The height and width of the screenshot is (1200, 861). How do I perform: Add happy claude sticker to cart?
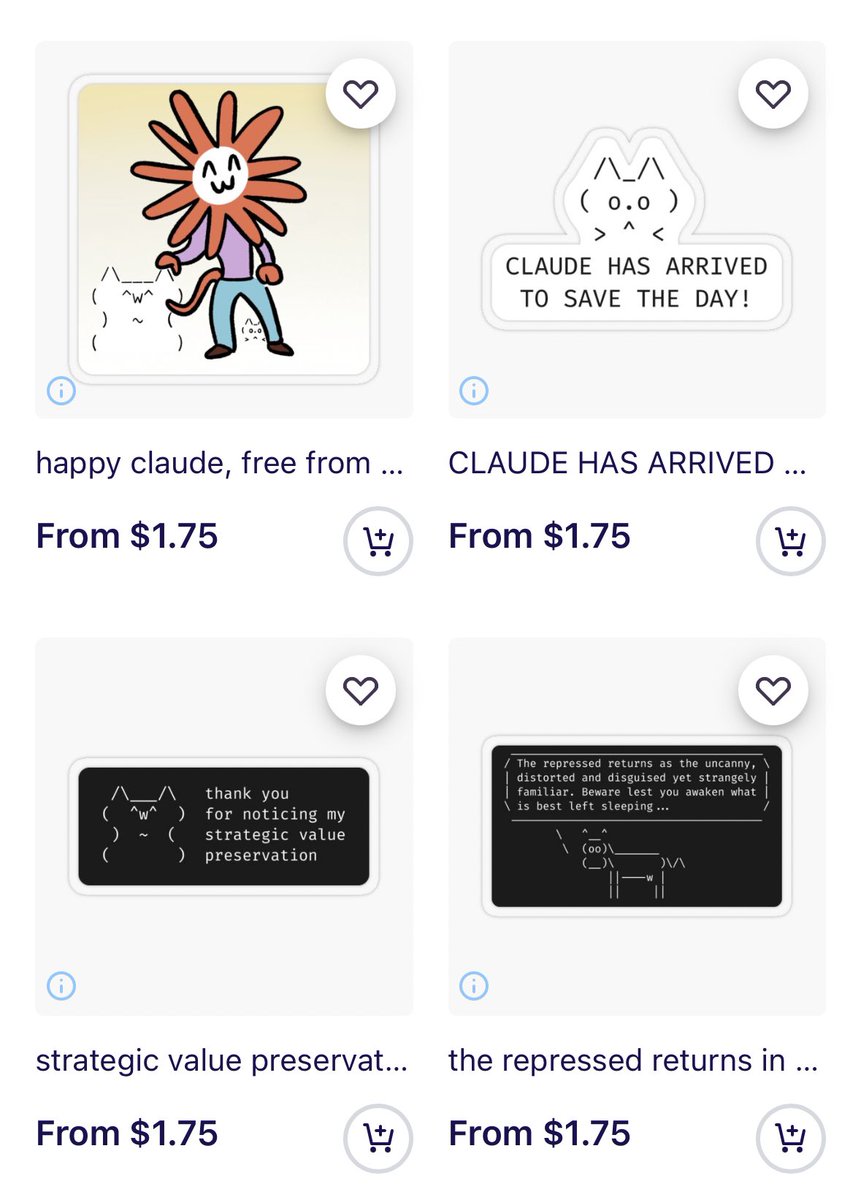[x=378, y=541]
